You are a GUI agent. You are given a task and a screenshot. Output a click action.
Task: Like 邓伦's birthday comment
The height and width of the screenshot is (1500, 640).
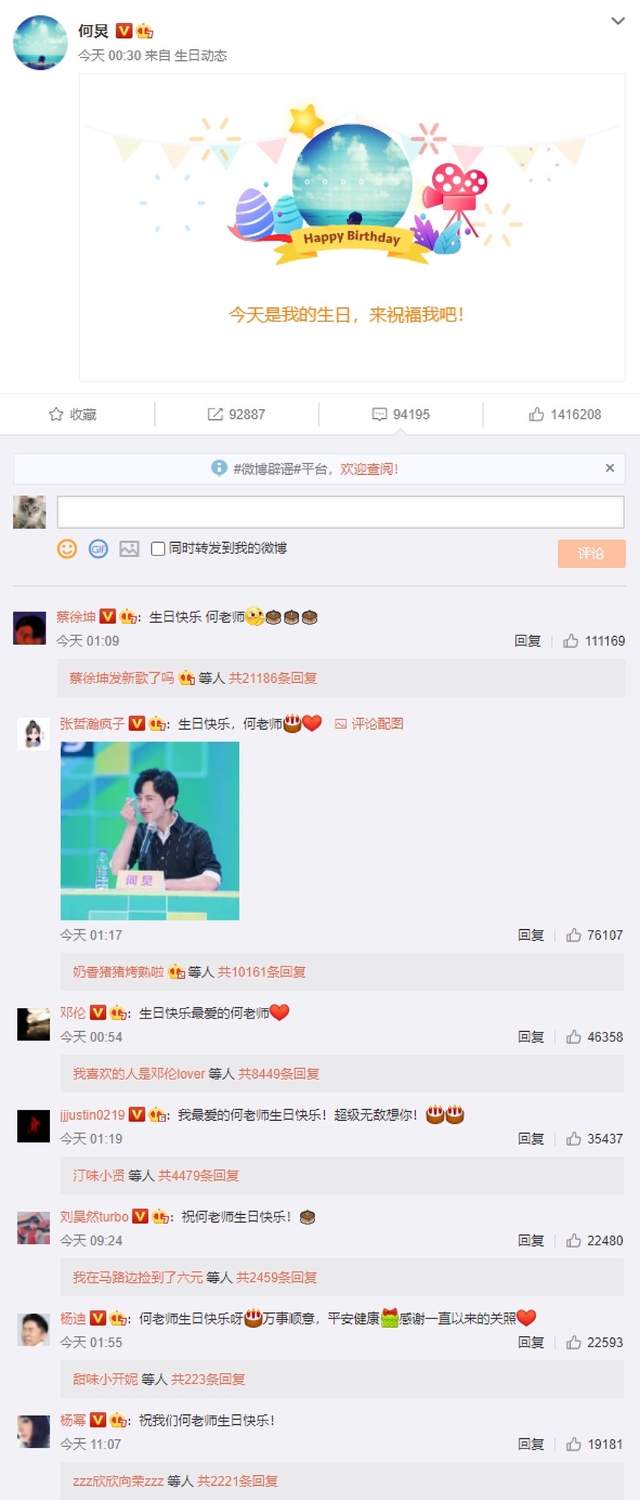coord(594,1037)
